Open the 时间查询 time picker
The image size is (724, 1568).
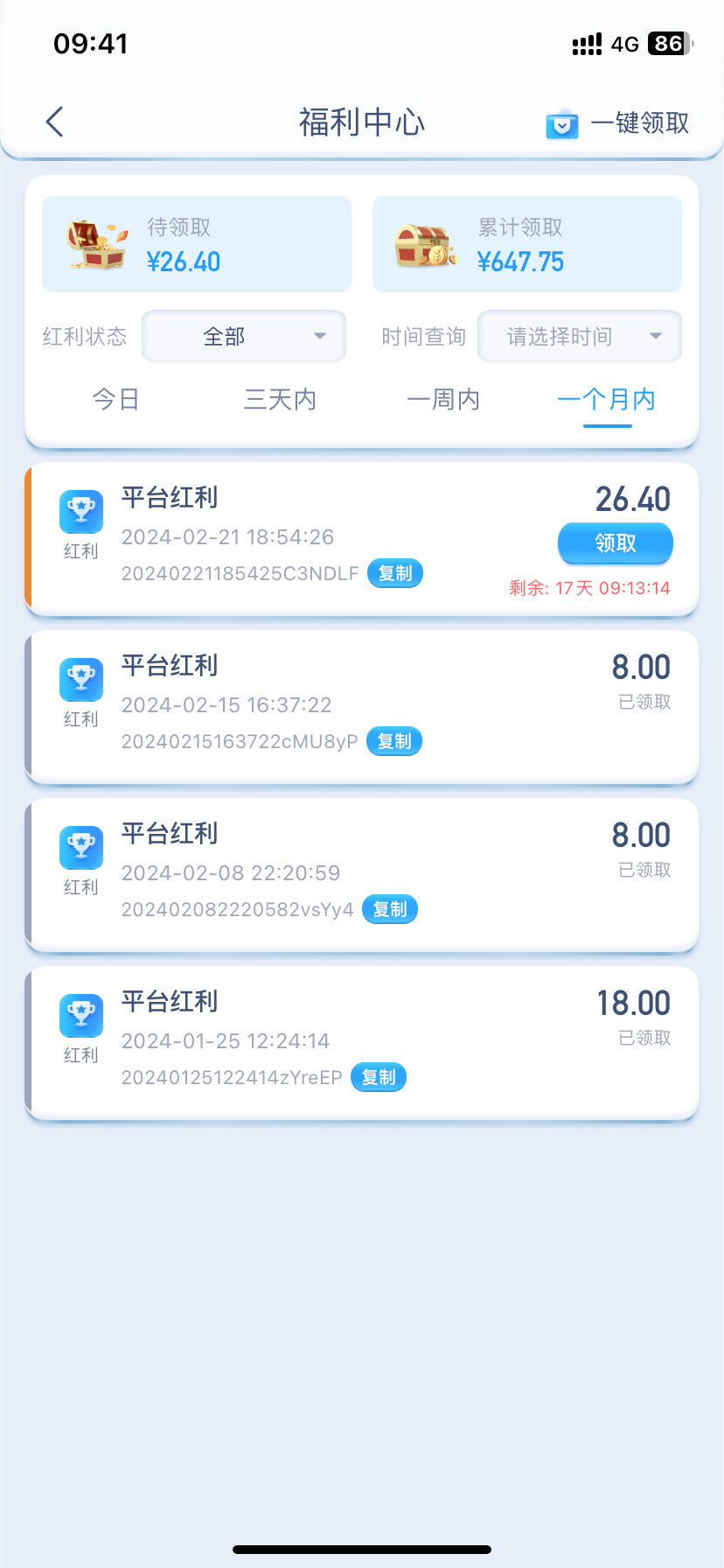coord(579,336)
